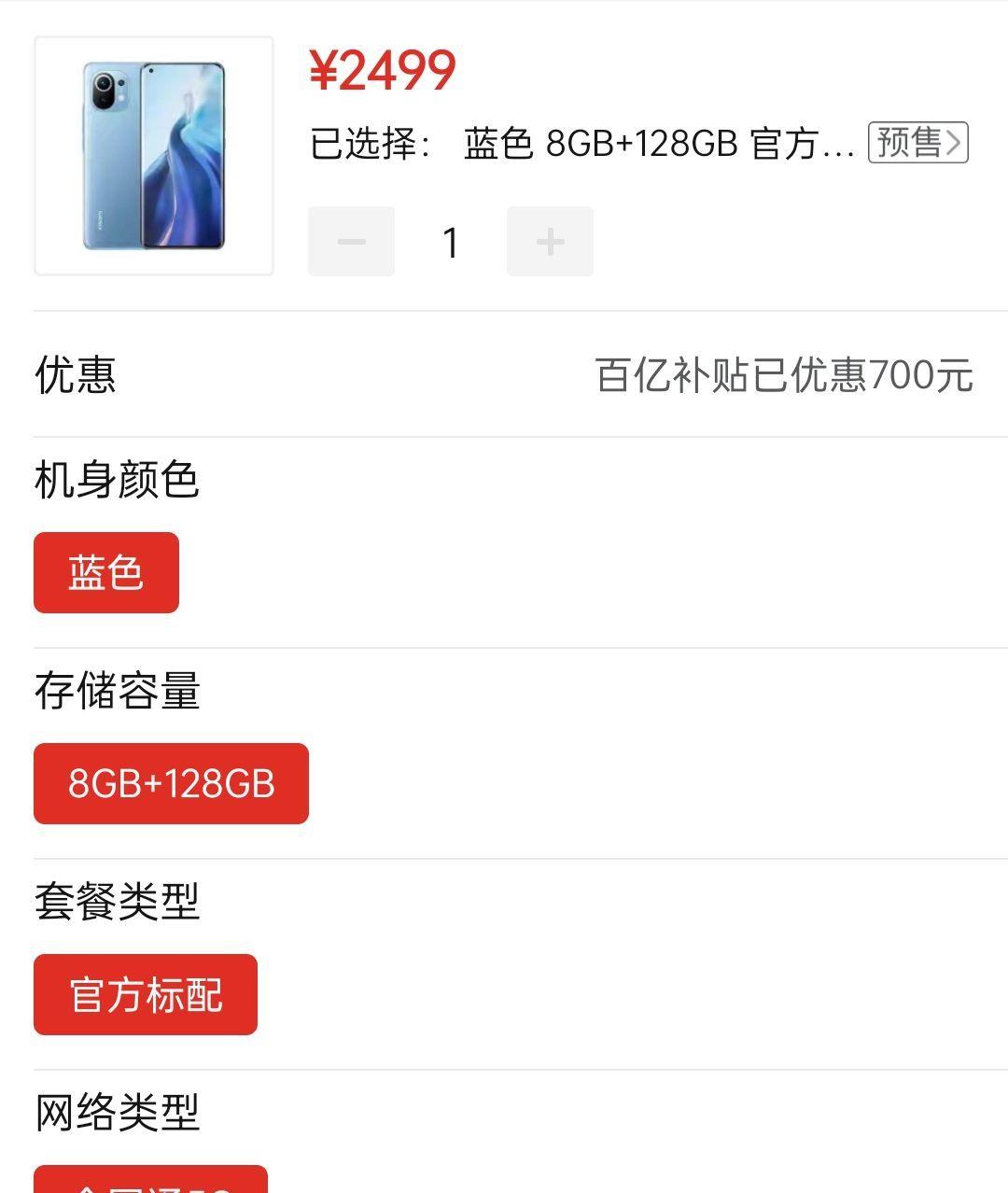Open the 已选择 selected options row
This screenshot has width=1008, height=1193.
click(579, 142)
